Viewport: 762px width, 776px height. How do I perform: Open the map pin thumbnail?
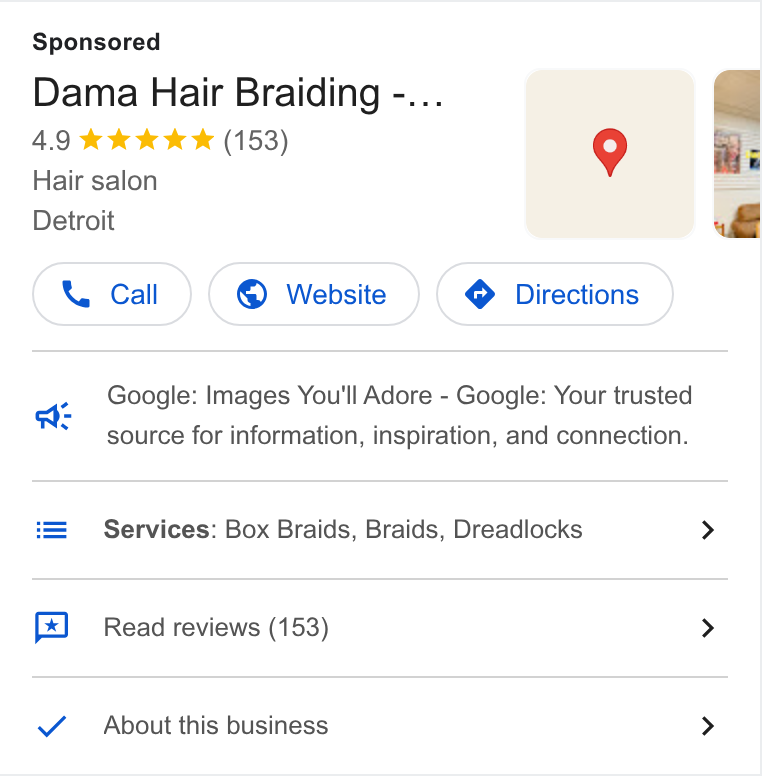coord(610,153)
